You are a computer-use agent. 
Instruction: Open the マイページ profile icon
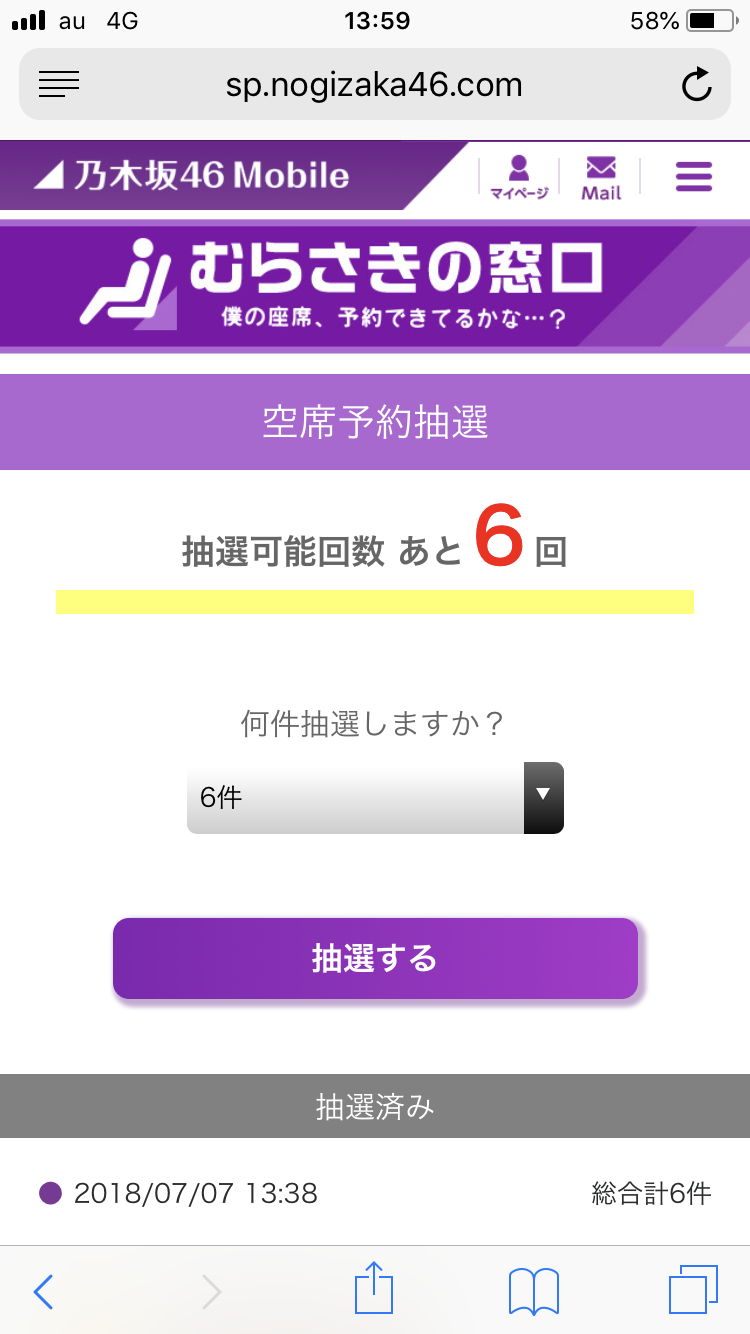point(519,177)
